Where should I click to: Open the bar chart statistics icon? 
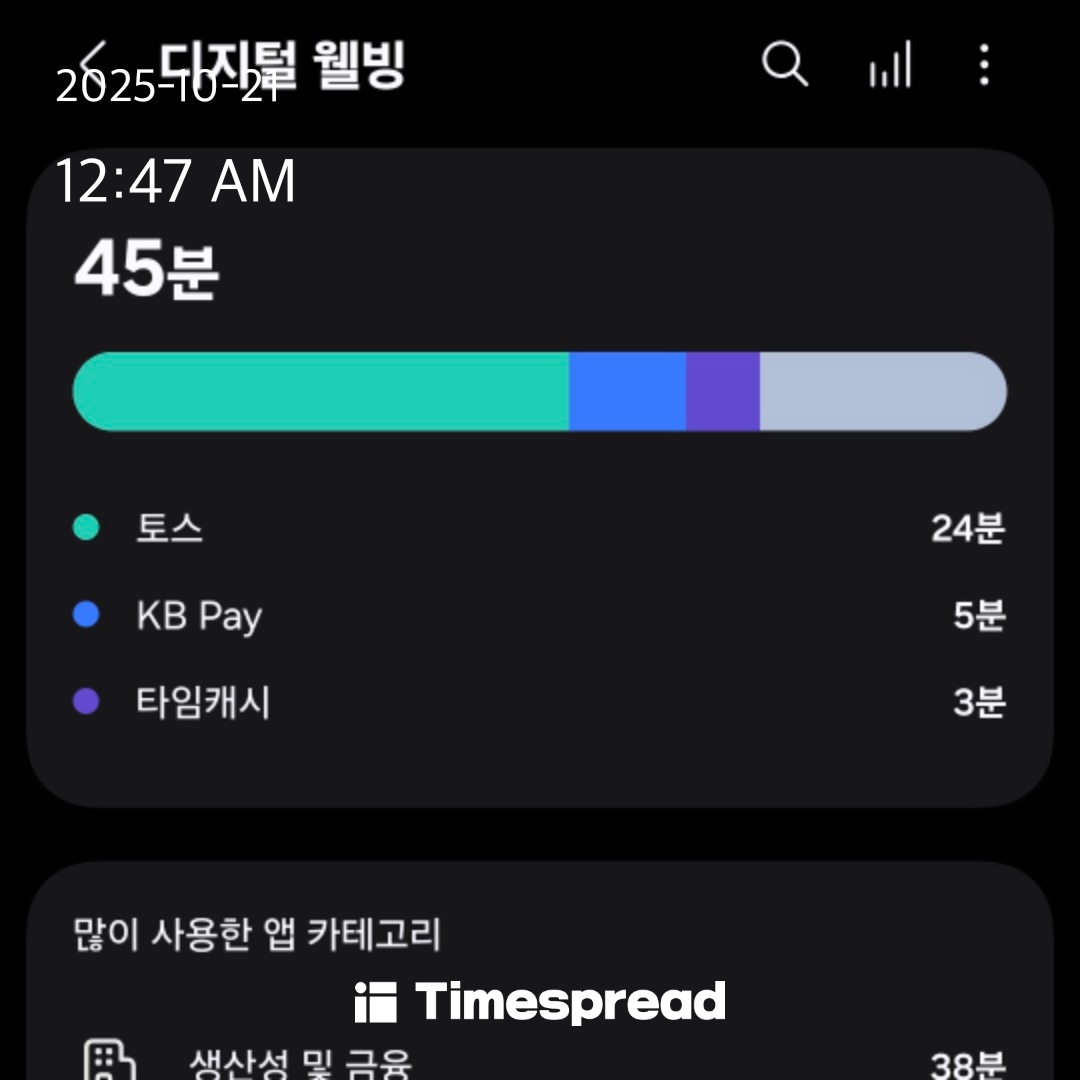tap(890, 65)
